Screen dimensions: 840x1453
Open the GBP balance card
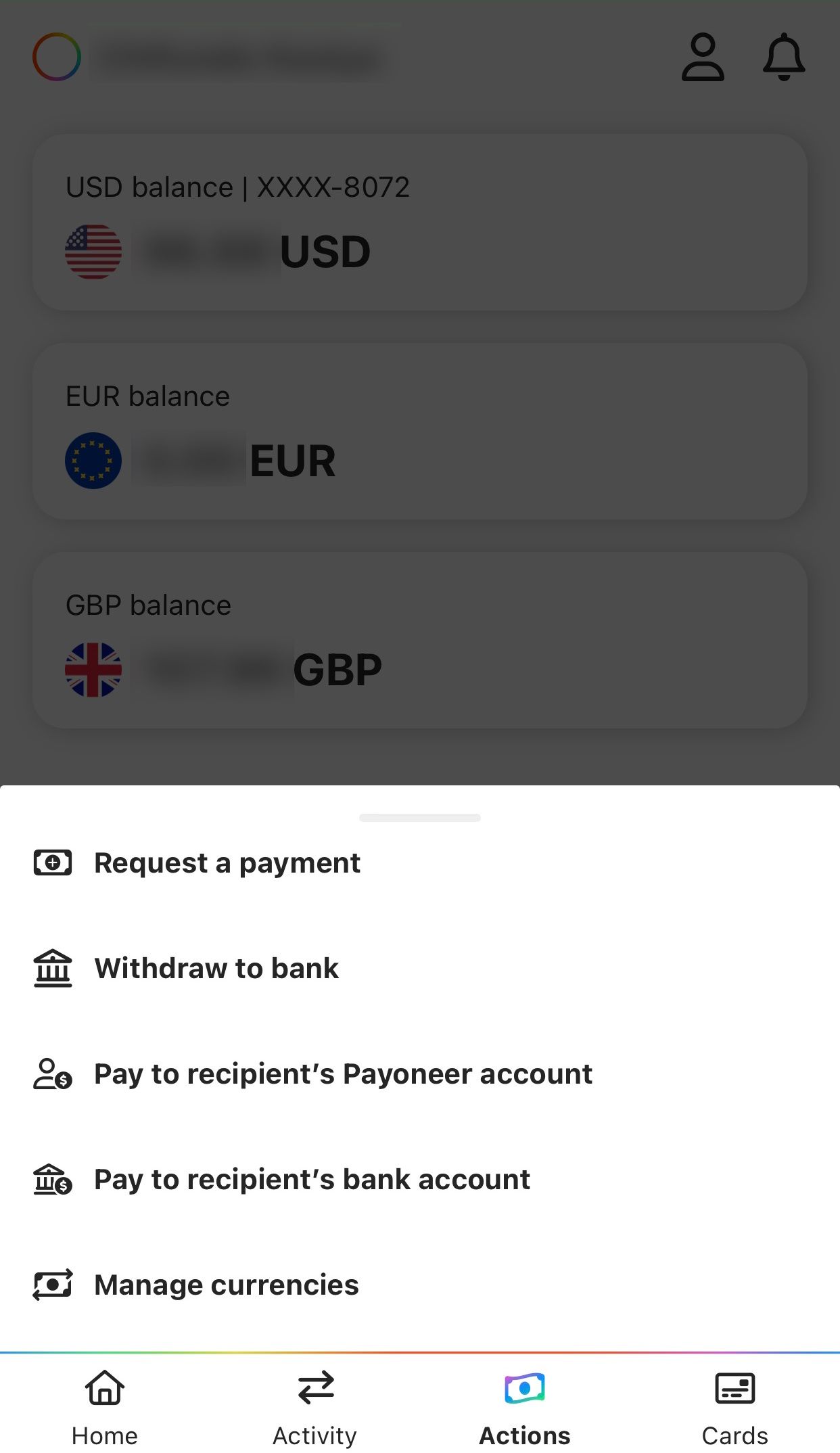[x=420, y=639]
